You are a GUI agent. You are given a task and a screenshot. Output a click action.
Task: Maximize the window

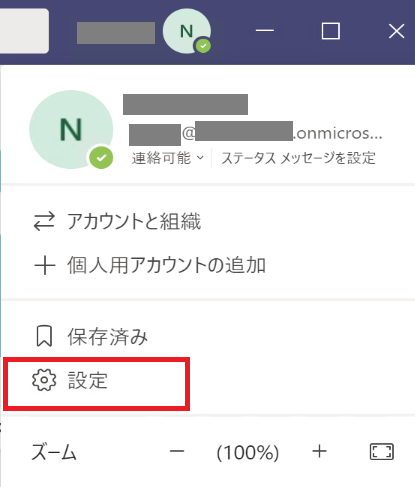click(331, 31)
